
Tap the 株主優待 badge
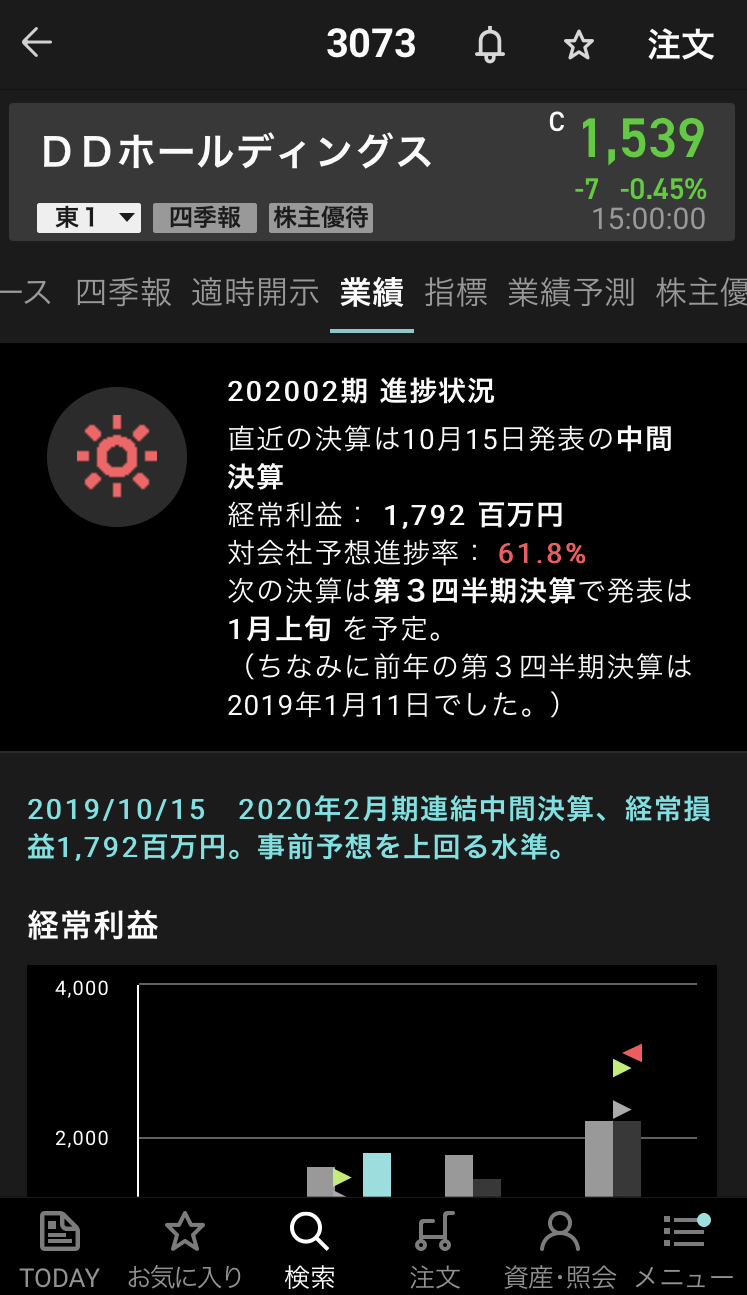click(321, 217)
